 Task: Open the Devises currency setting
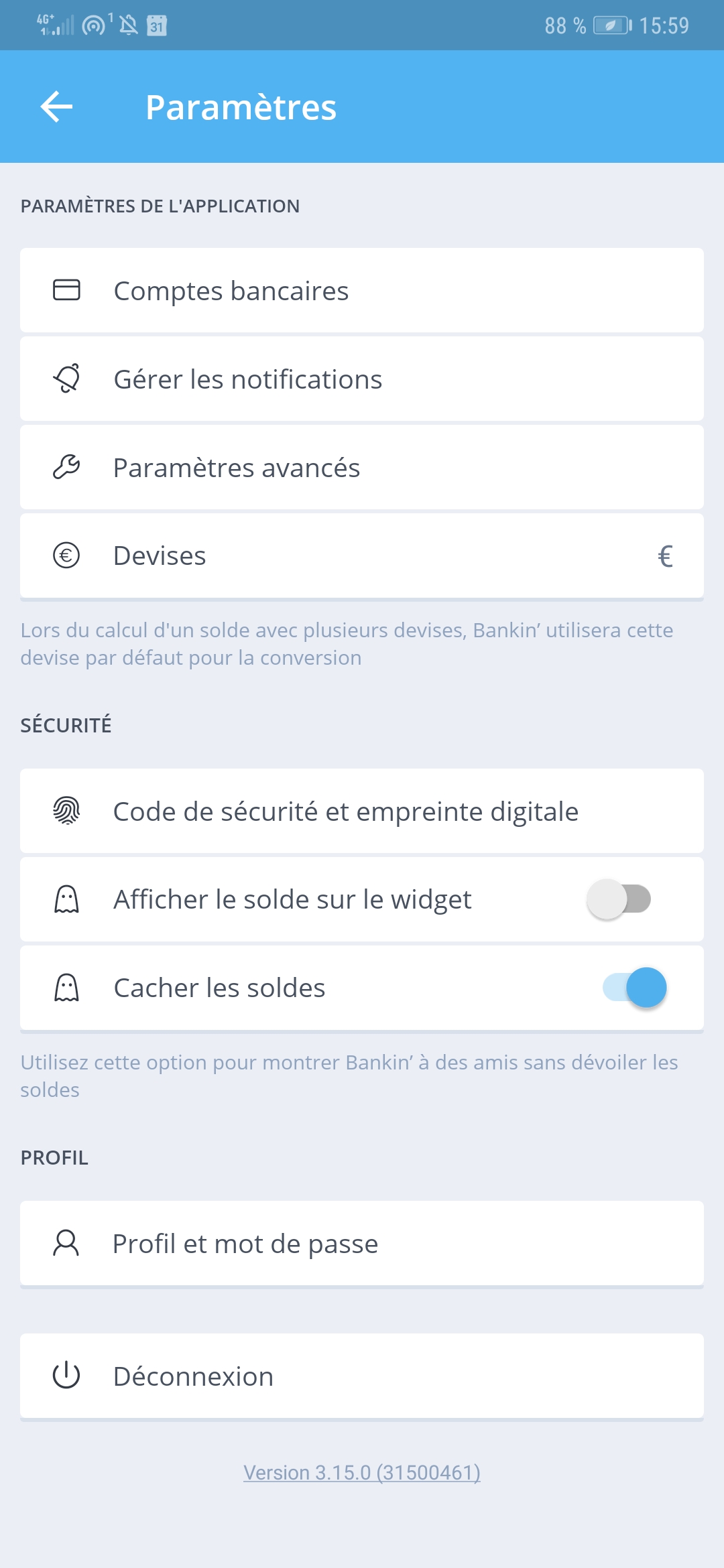coord(362,556)
